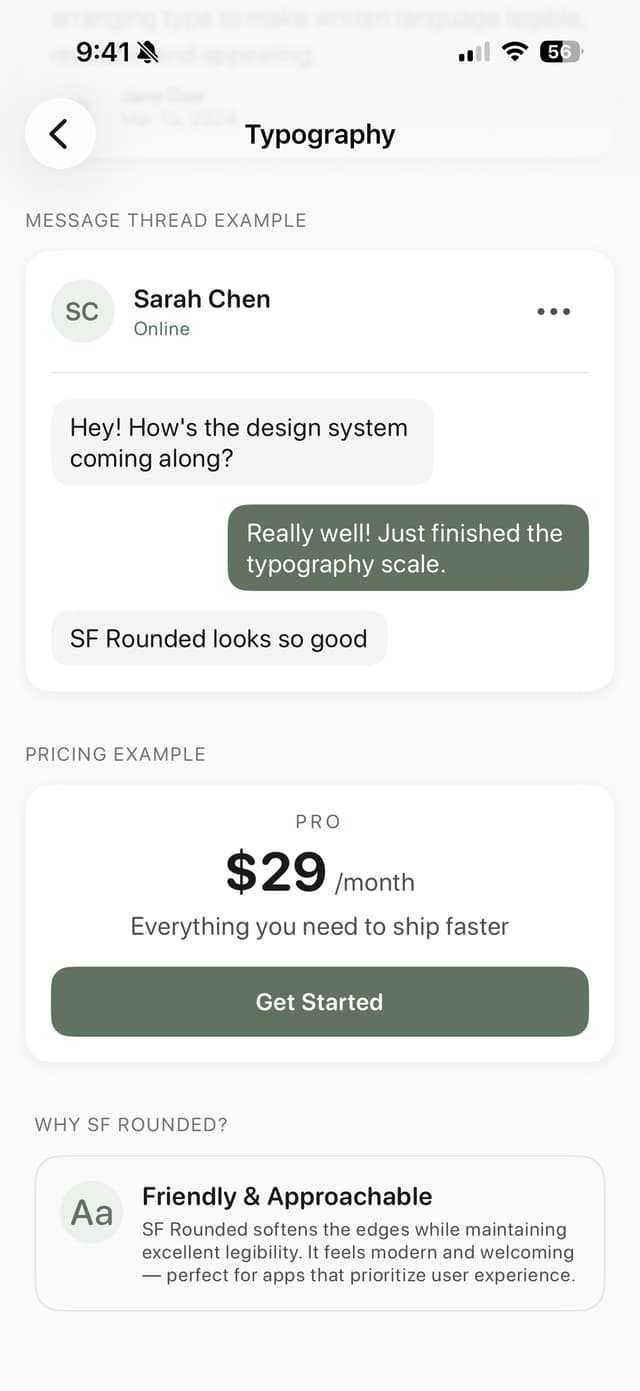This screenshot has height=1391, width=640.
Task: Tap the Get Started button
Action: pyautogui.click(x=320, y=1002)
